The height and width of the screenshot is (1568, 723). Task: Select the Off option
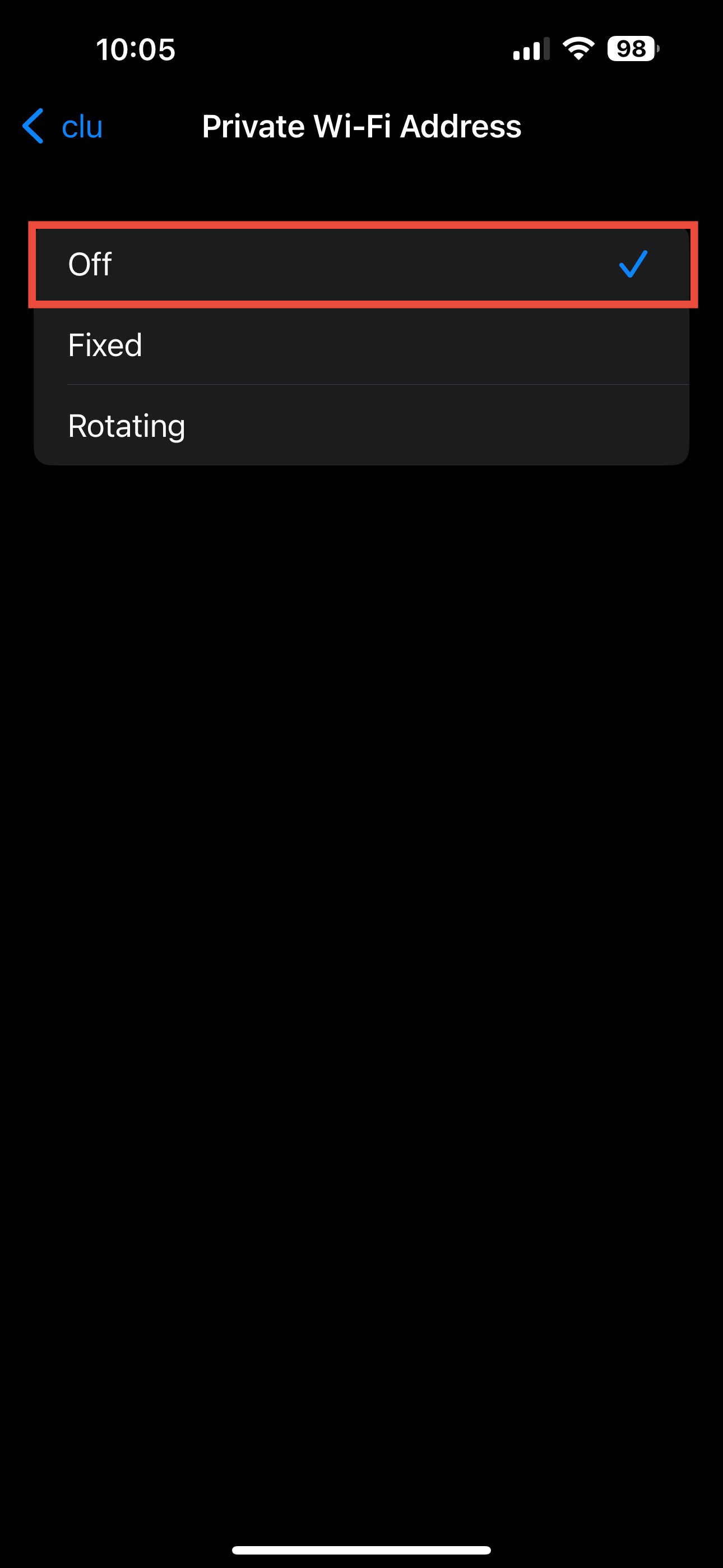[x=361, y=264]
